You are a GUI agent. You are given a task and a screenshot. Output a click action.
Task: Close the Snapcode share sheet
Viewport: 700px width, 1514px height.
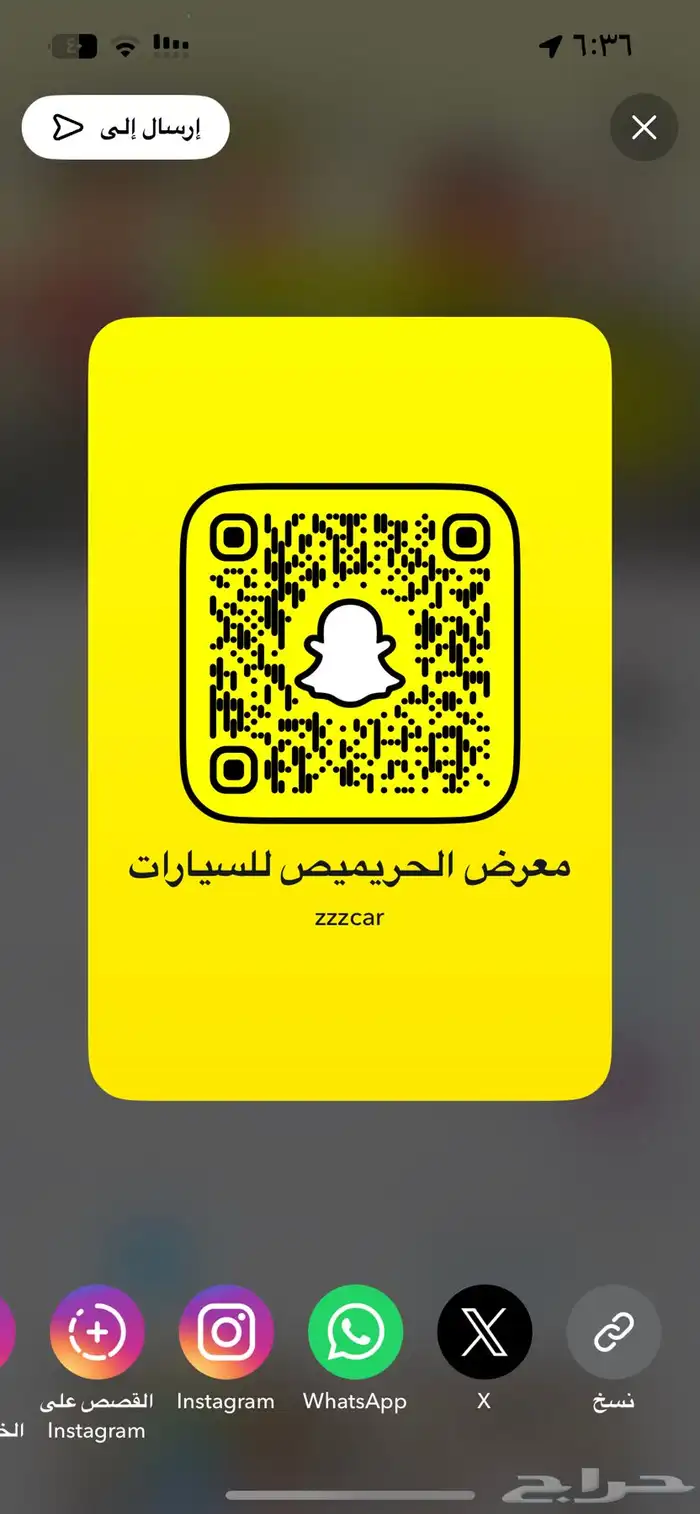(x=644, y=127)
